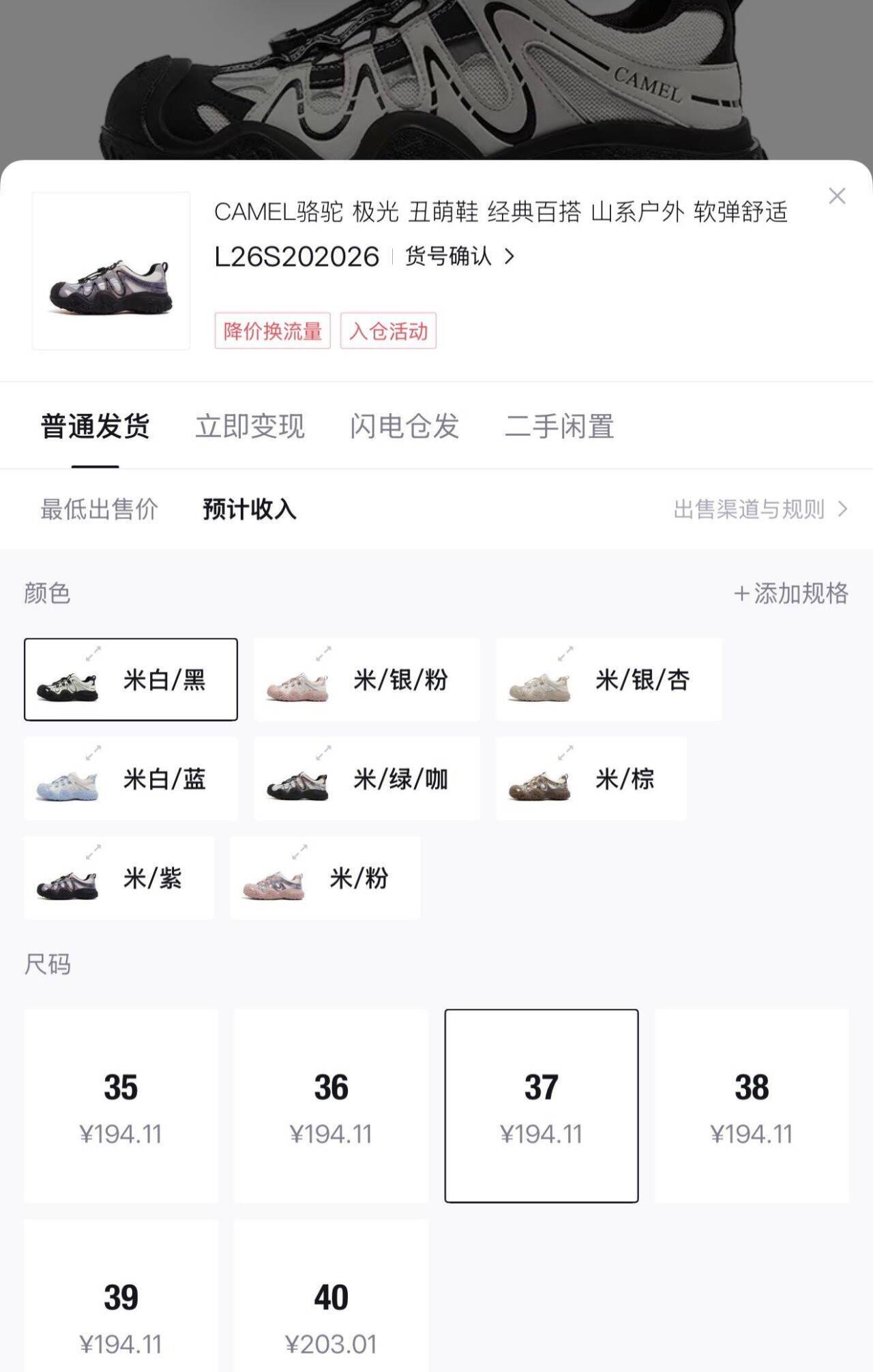Screen dimensions: 873x1372
Task: Select color 米/银/粉
Action: tap(366, 680)
